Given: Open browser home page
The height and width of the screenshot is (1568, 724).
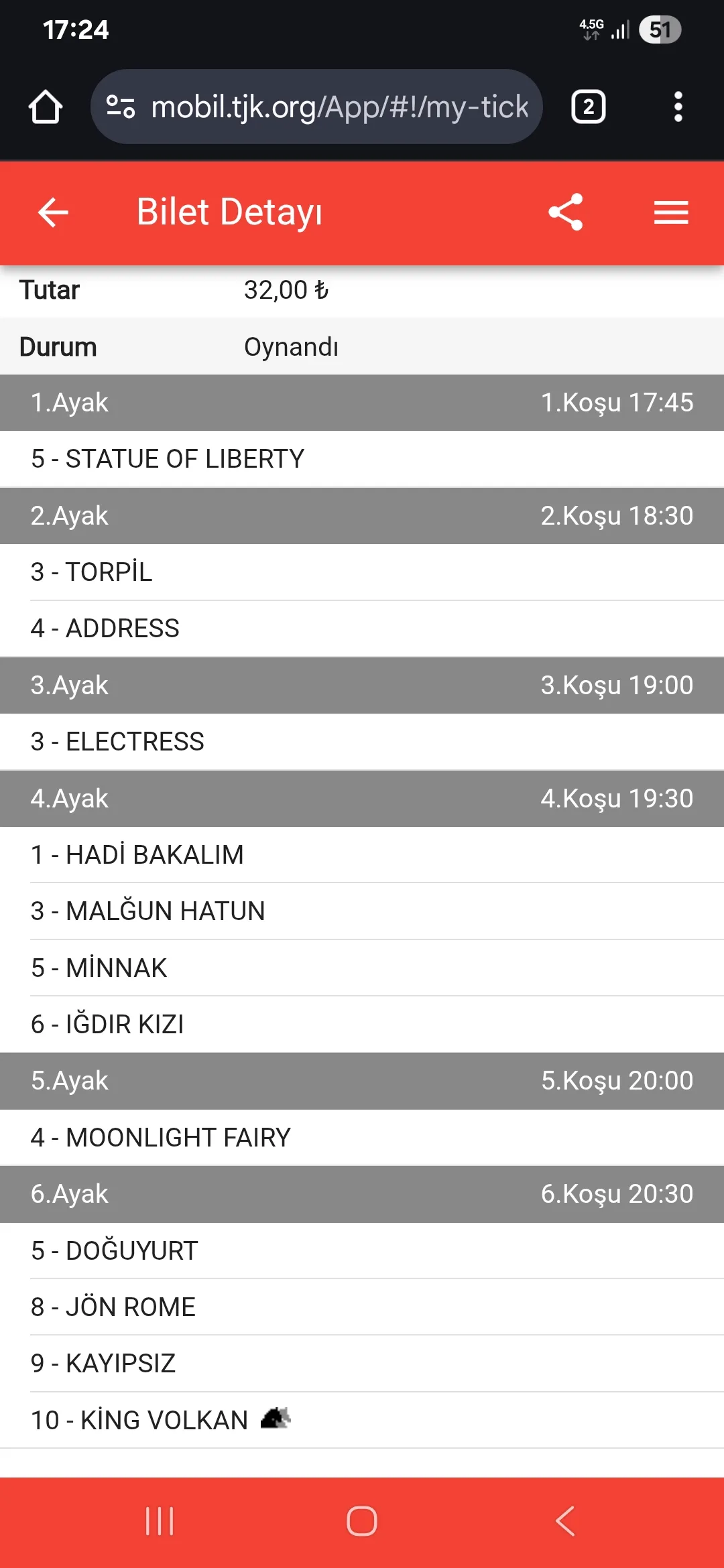Looking at the screenshot, I should point(46,107).
